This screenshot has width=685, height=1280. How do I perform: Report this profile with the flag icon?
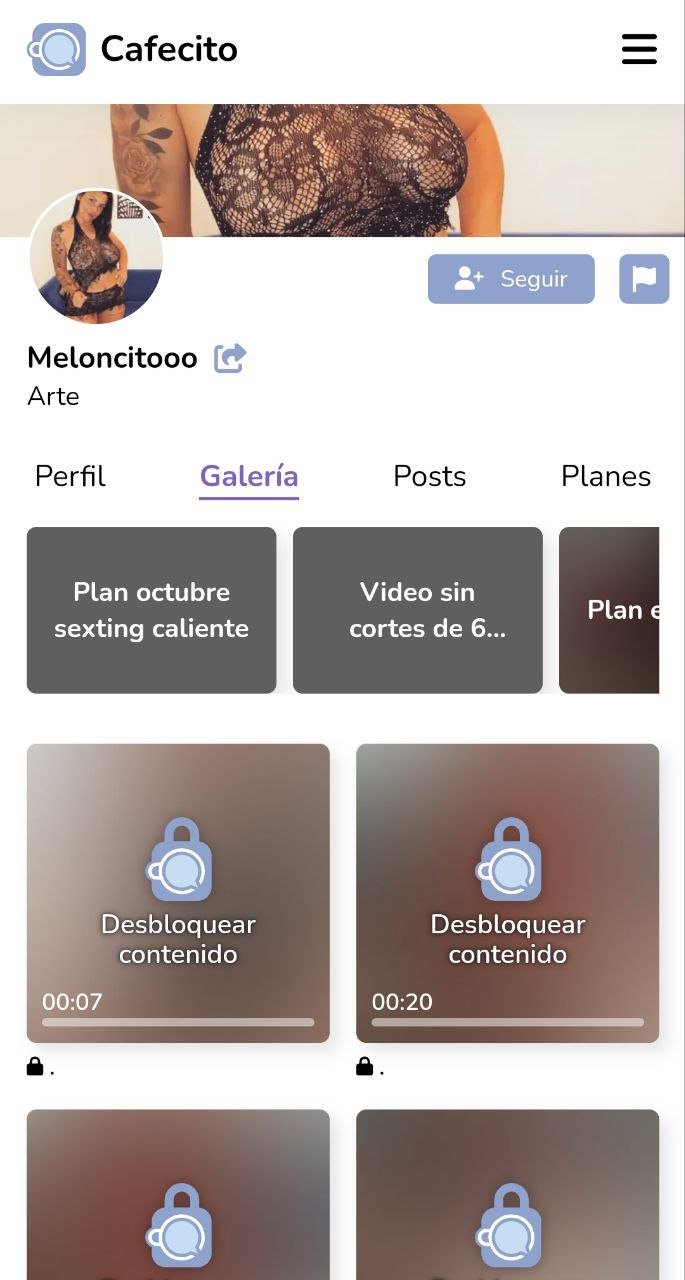point(644,279)
